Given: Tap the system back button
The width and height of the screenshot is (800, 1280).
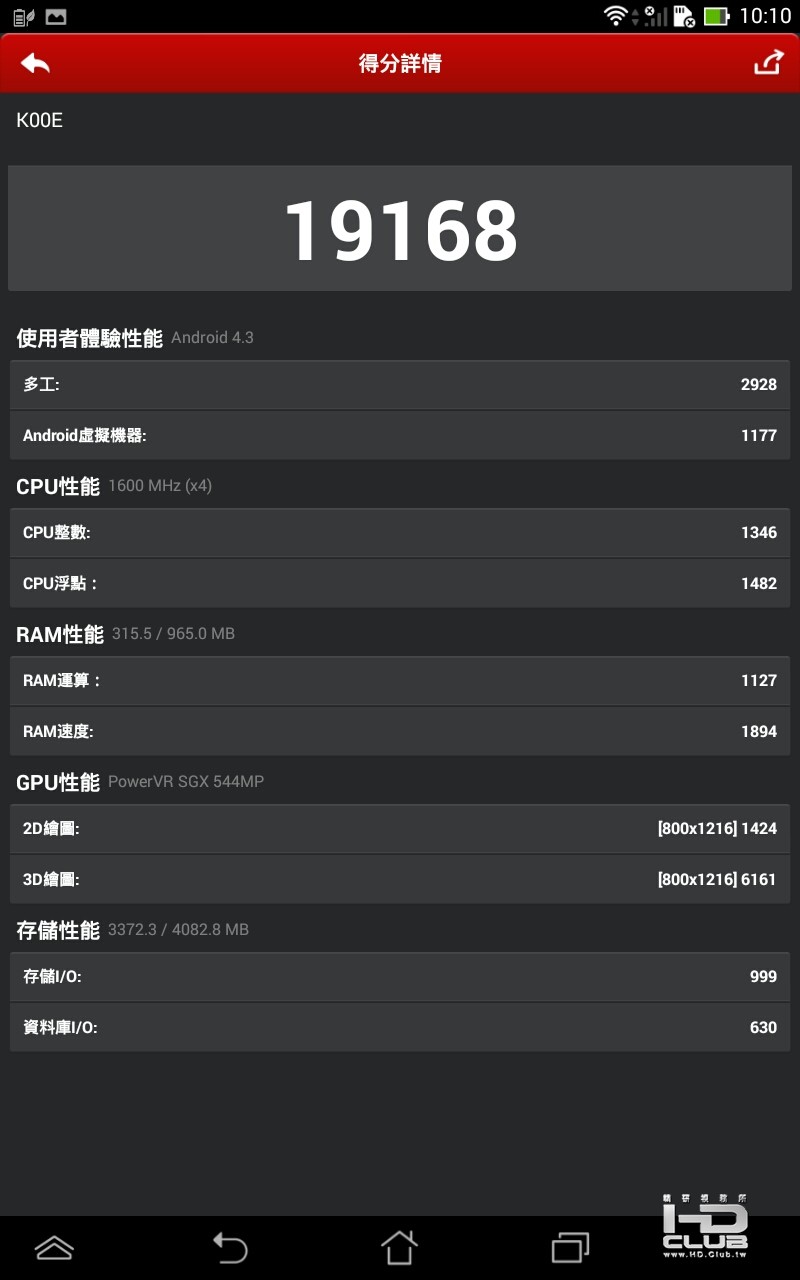Looking at the screenshot, I should pos(230,1247).
